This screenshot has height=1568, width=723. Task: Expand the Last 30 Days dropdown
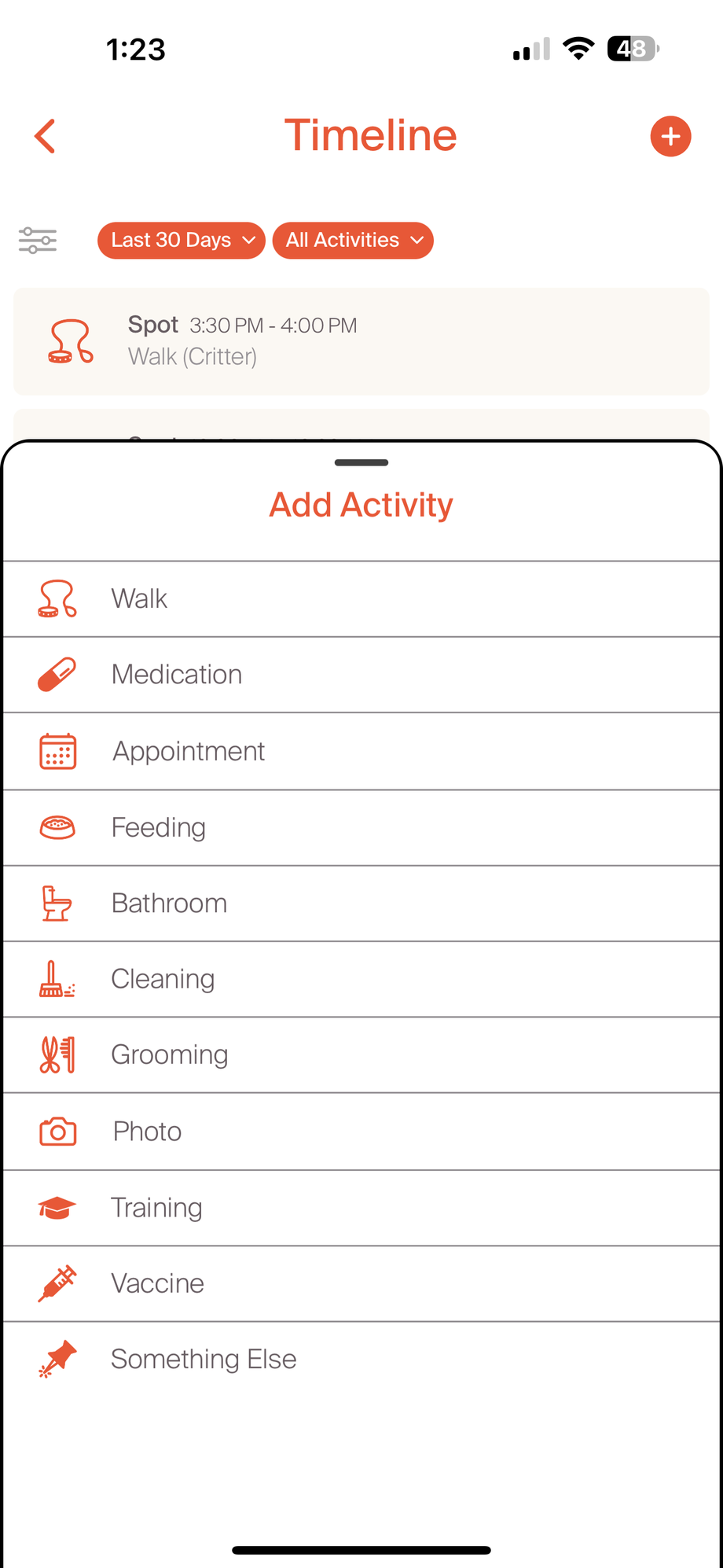(x=182, y=241)
